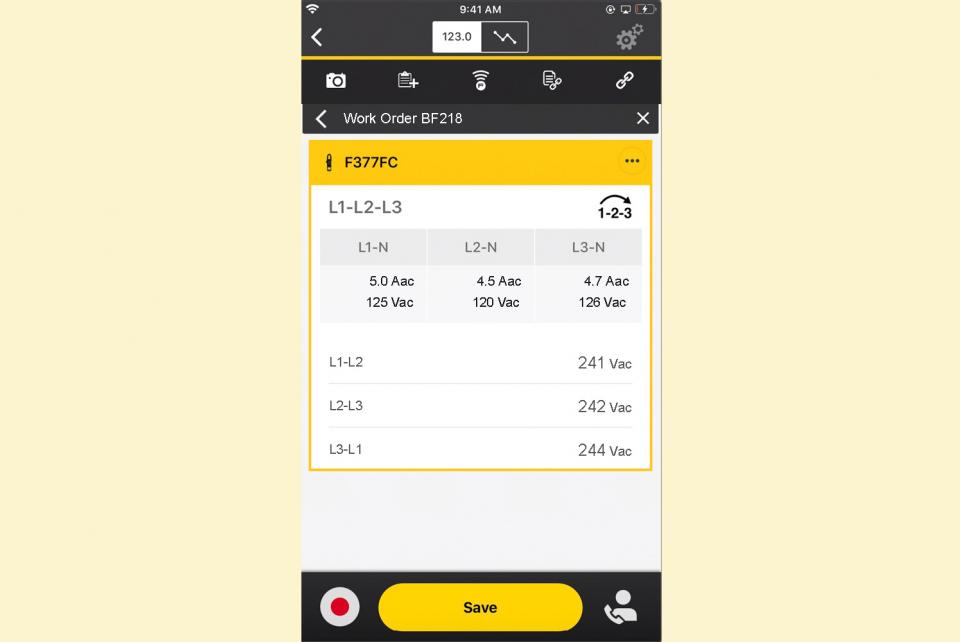Close the Work Order BF218 bar
Image resolution: width=960 pixels, height=642 pixels.
[x=643, y=119]
